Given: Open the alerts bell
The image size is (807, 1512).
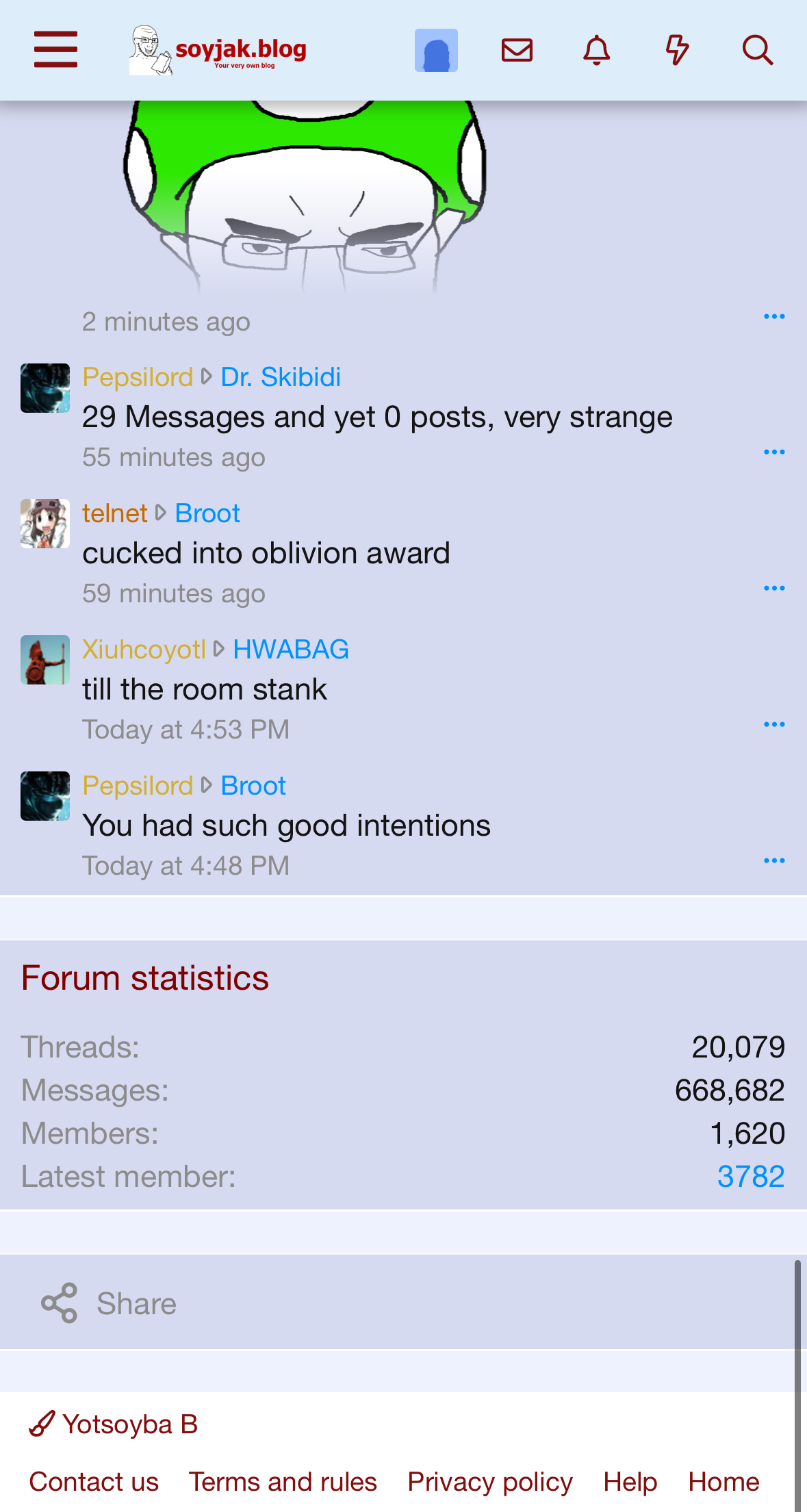Looking at the screenshot, I should tap(597, 50).
